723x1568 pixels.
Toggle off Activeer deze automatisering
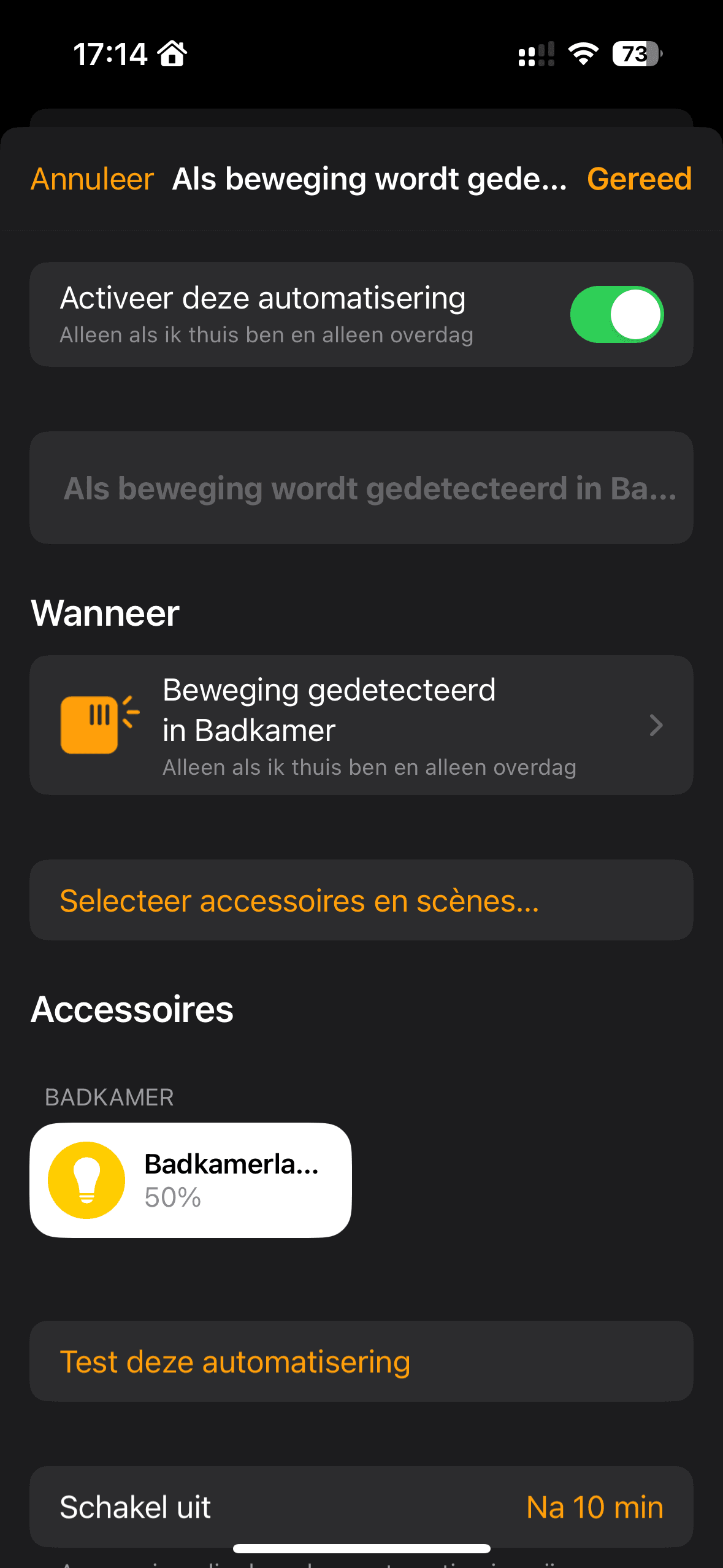[x=616, y=315]
